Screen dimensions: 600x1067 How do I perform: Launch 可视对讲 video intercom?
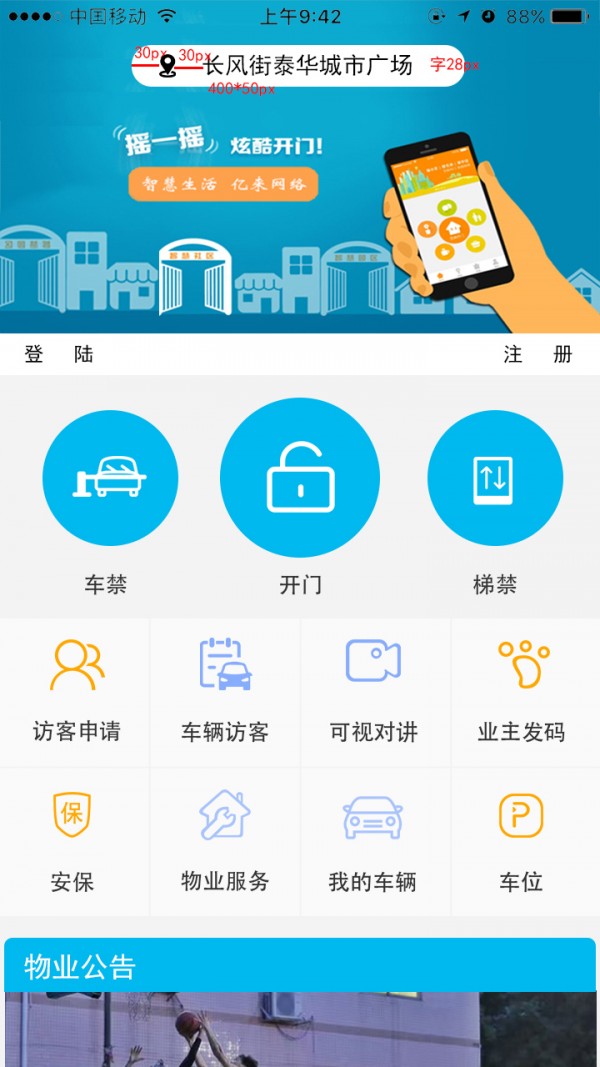click(x=374, y=692)
